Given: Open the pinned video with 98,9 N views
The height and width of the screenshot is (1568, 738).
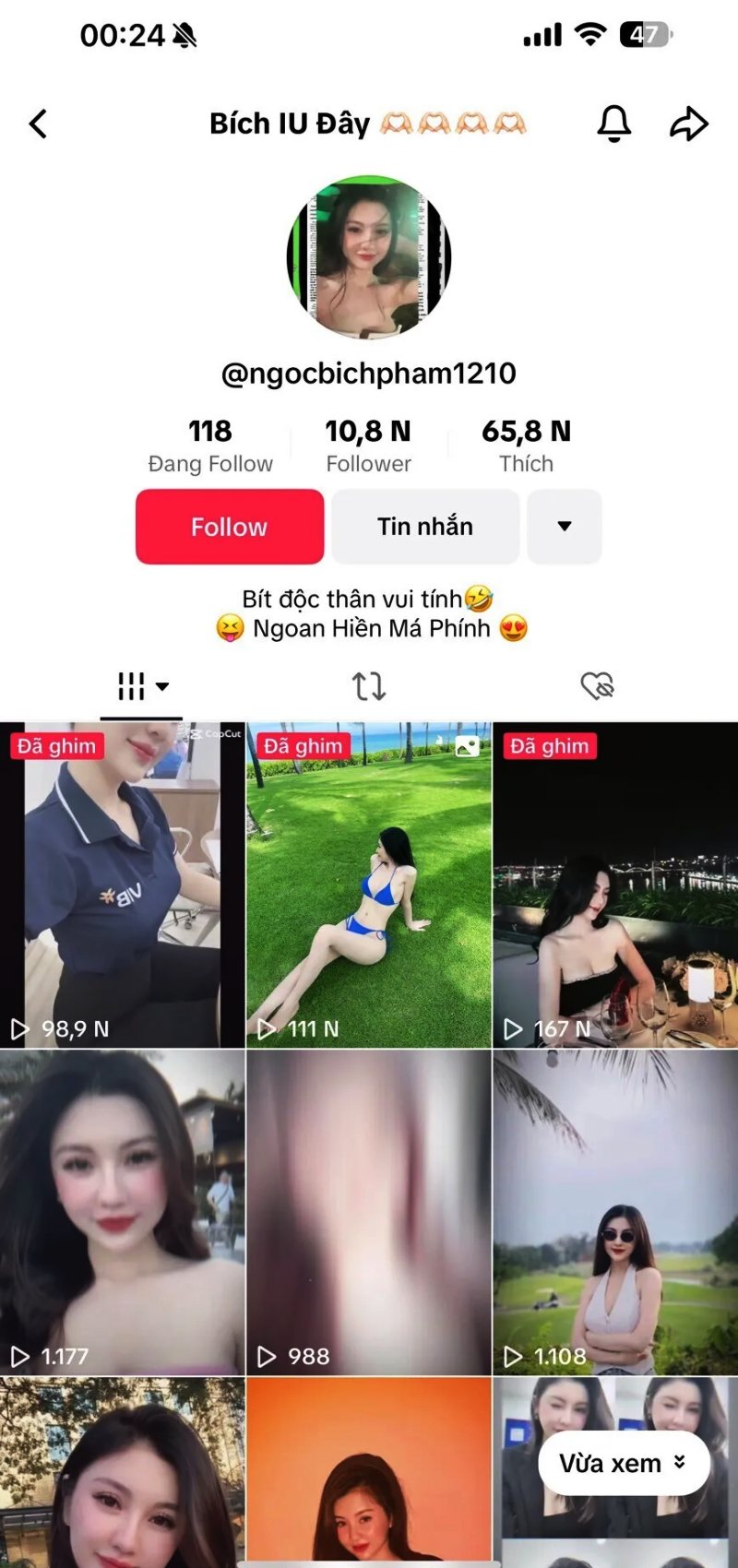Looking at the screenshot, I should click(x=122, y=885).
